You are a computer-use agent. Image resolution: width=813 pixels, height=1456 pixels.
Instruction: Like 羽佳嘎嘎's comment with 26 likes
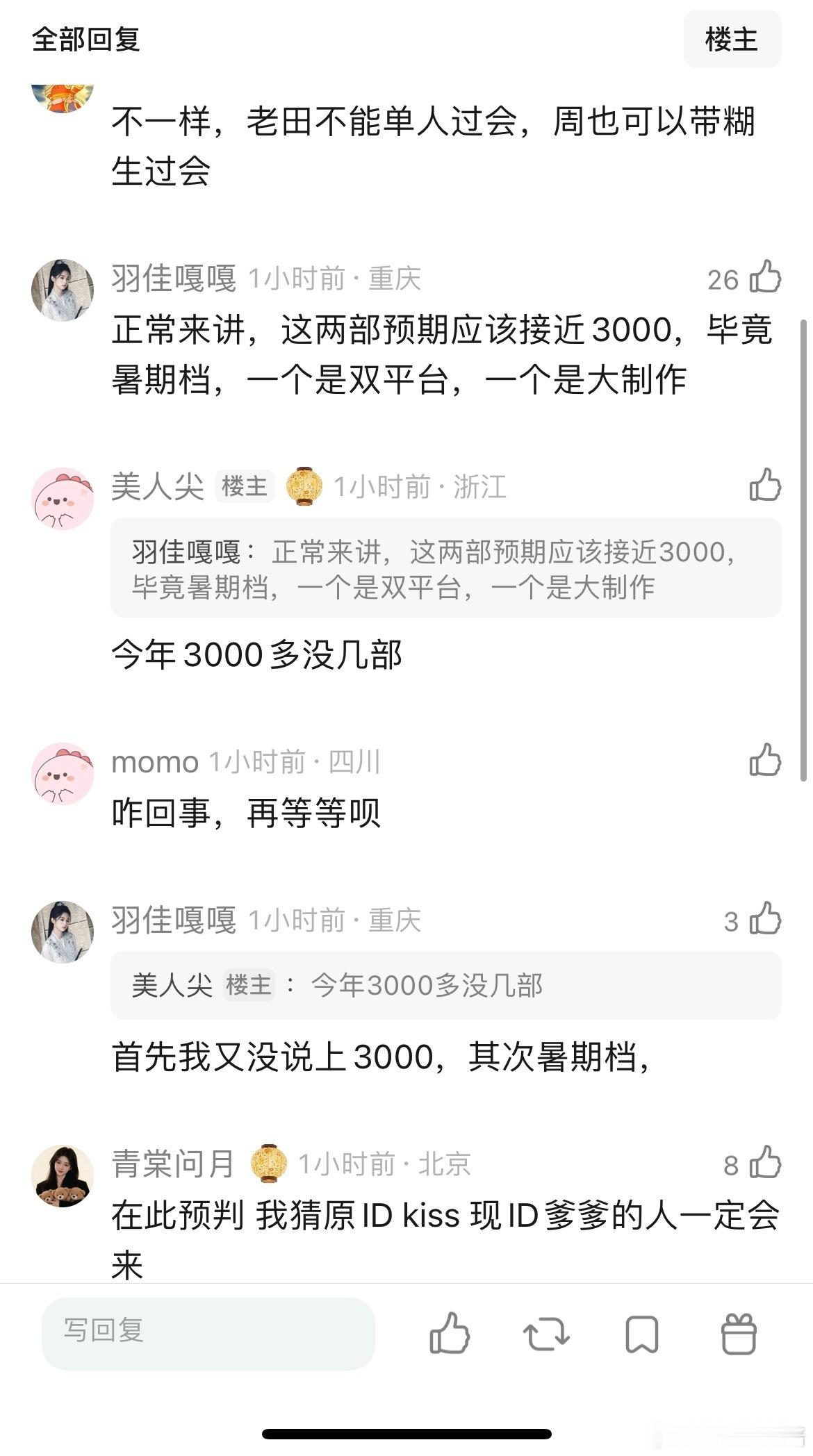765,278
